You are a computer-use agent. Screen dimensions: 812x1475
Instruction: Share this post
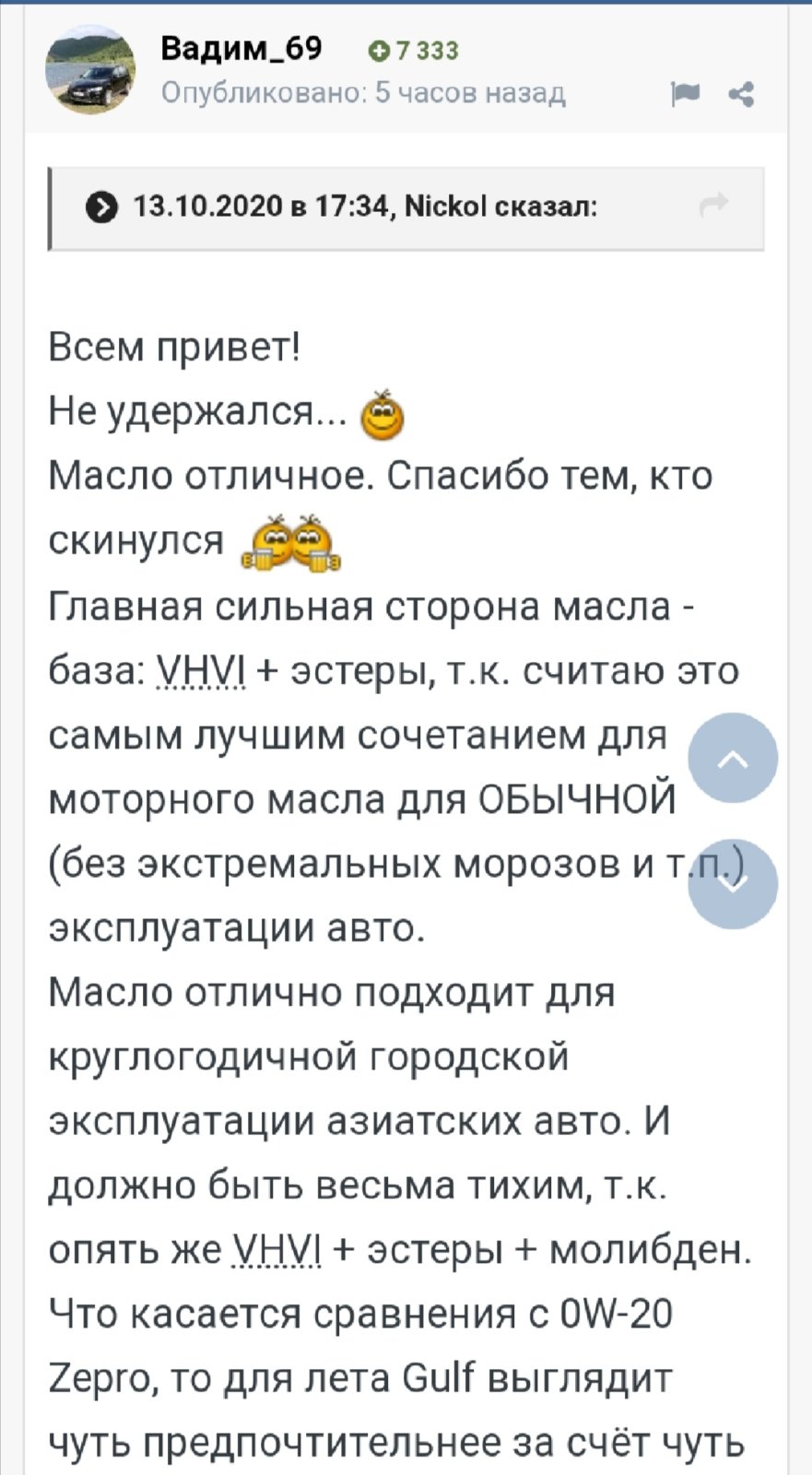point(741,94)
